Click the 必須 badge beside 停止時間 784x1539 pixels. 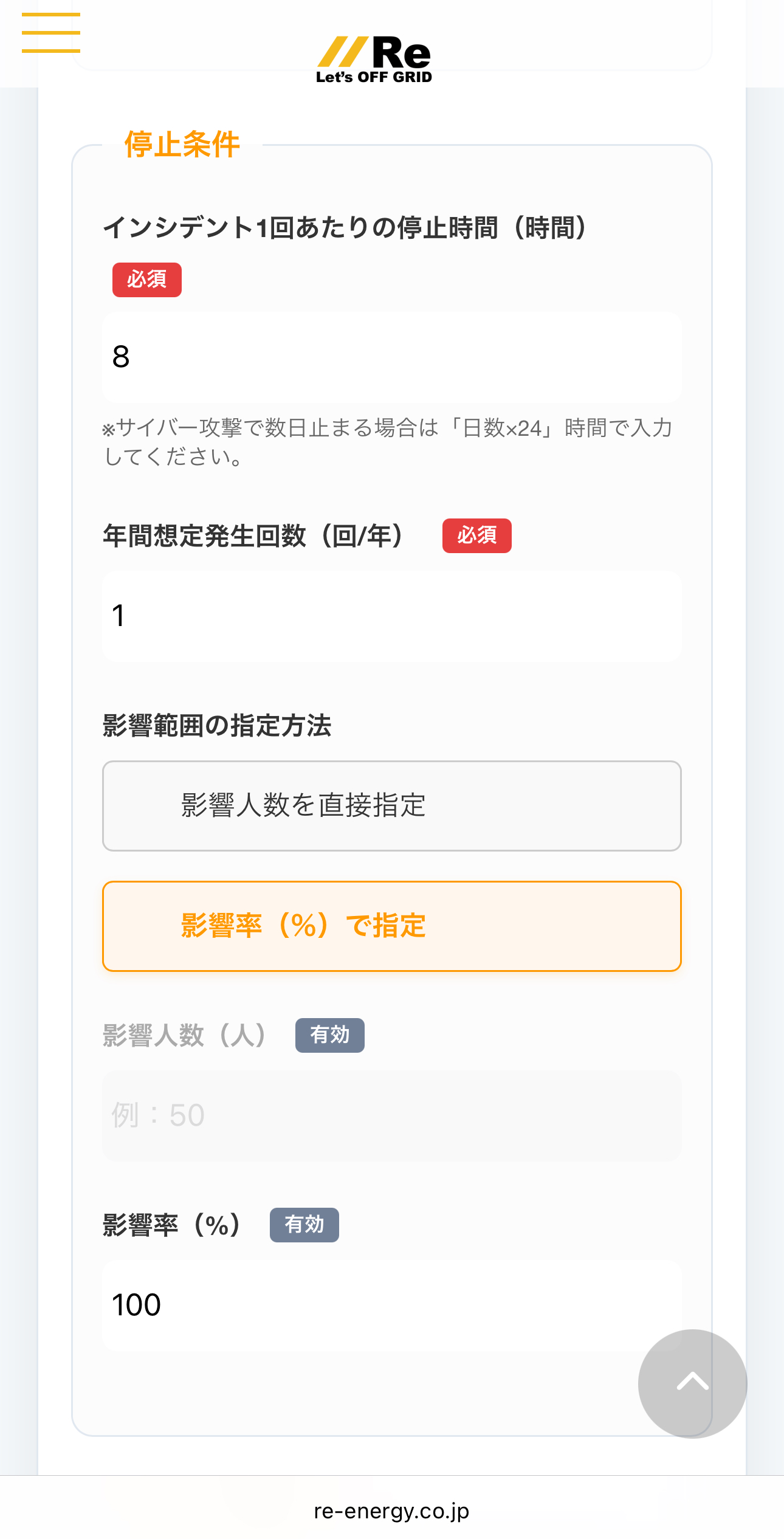146,279
